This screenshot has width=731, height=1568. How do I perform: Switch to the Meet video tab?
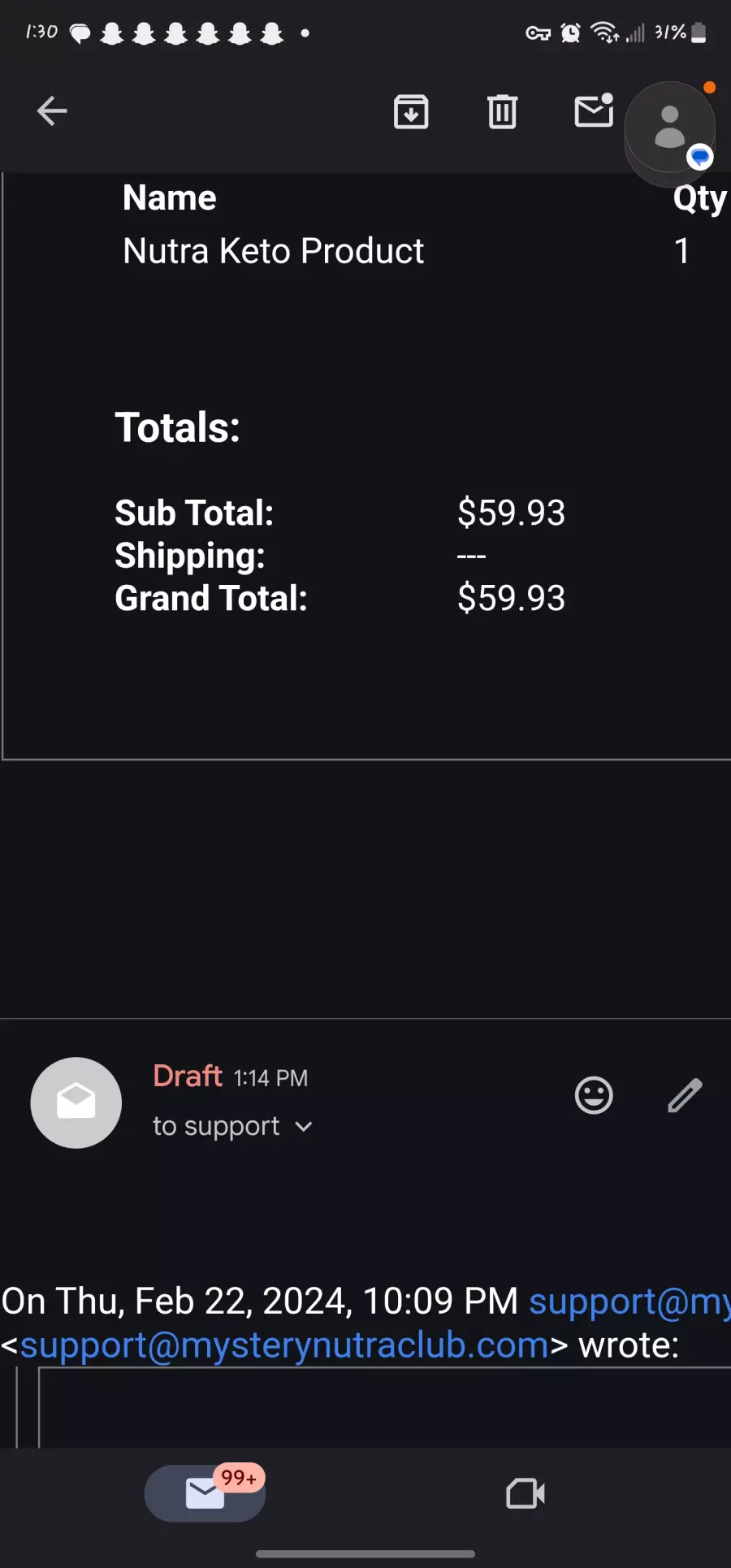(526, 1493)
